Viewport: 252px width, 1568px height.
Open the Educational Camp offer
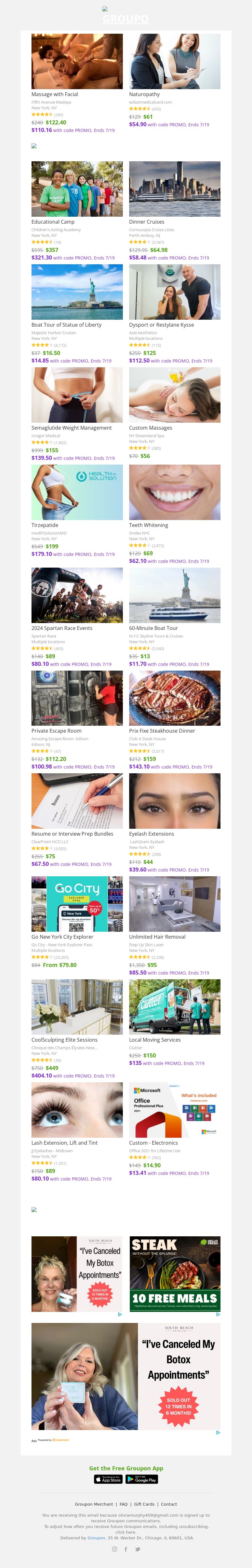[x=77, y=189]
